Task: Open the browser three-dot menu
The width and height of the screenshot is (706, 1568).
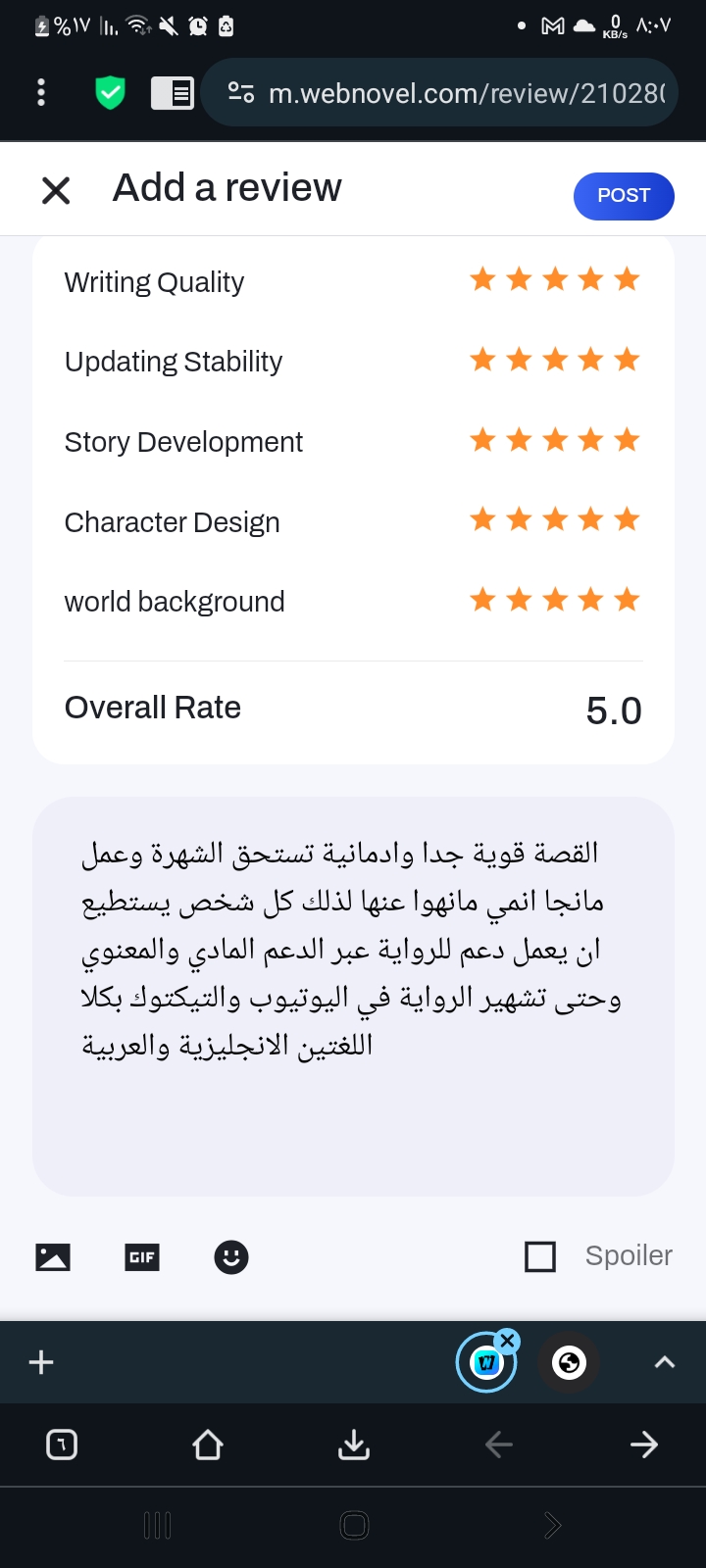Action: pos(41,93)
